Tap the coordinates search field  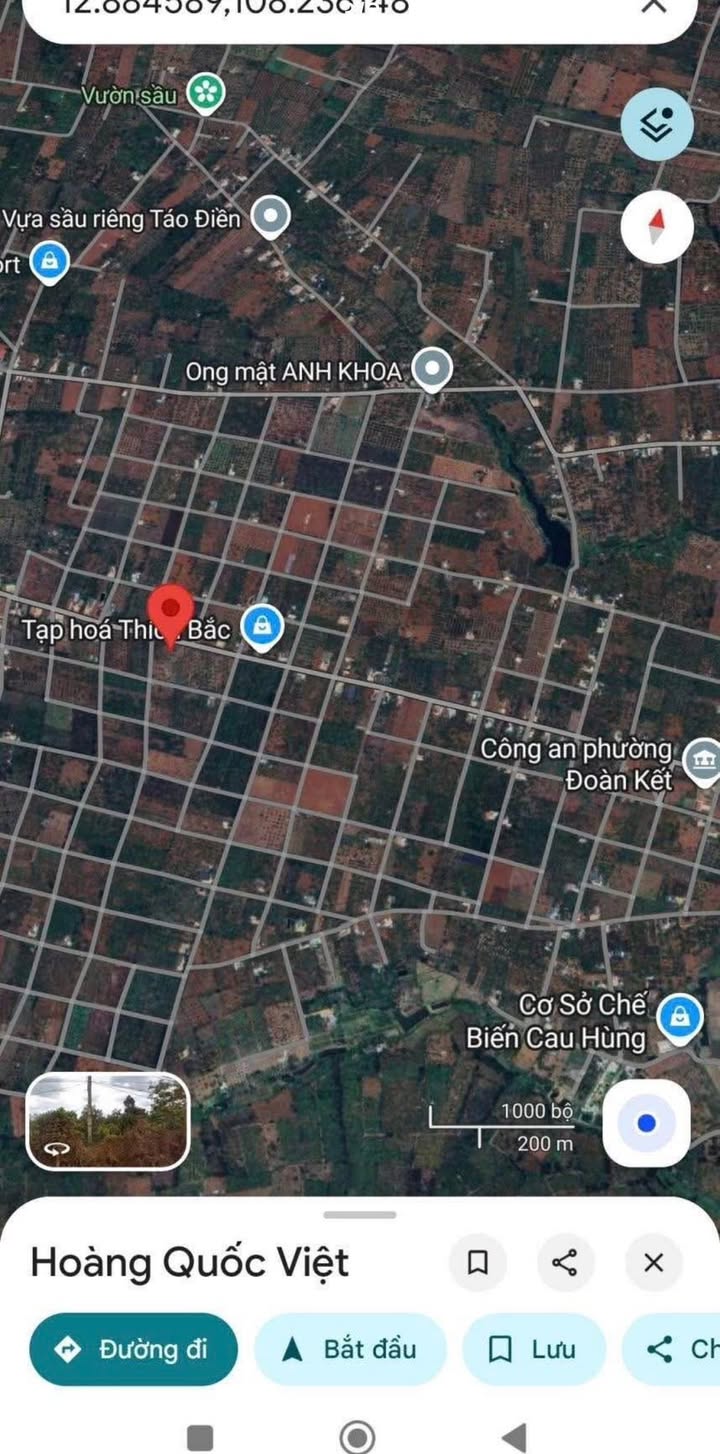[300, 10]
